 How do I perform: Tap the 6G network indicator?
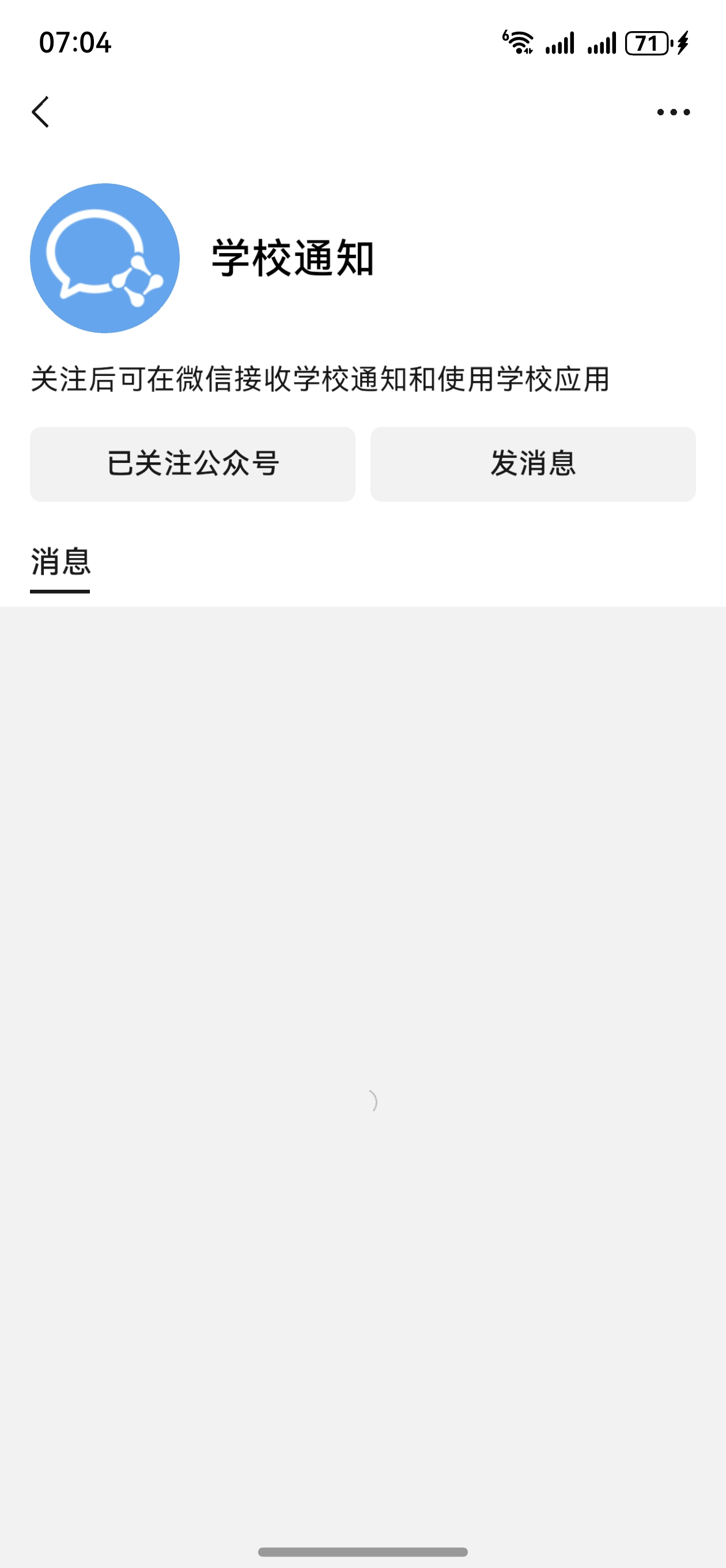coord(506,35)
